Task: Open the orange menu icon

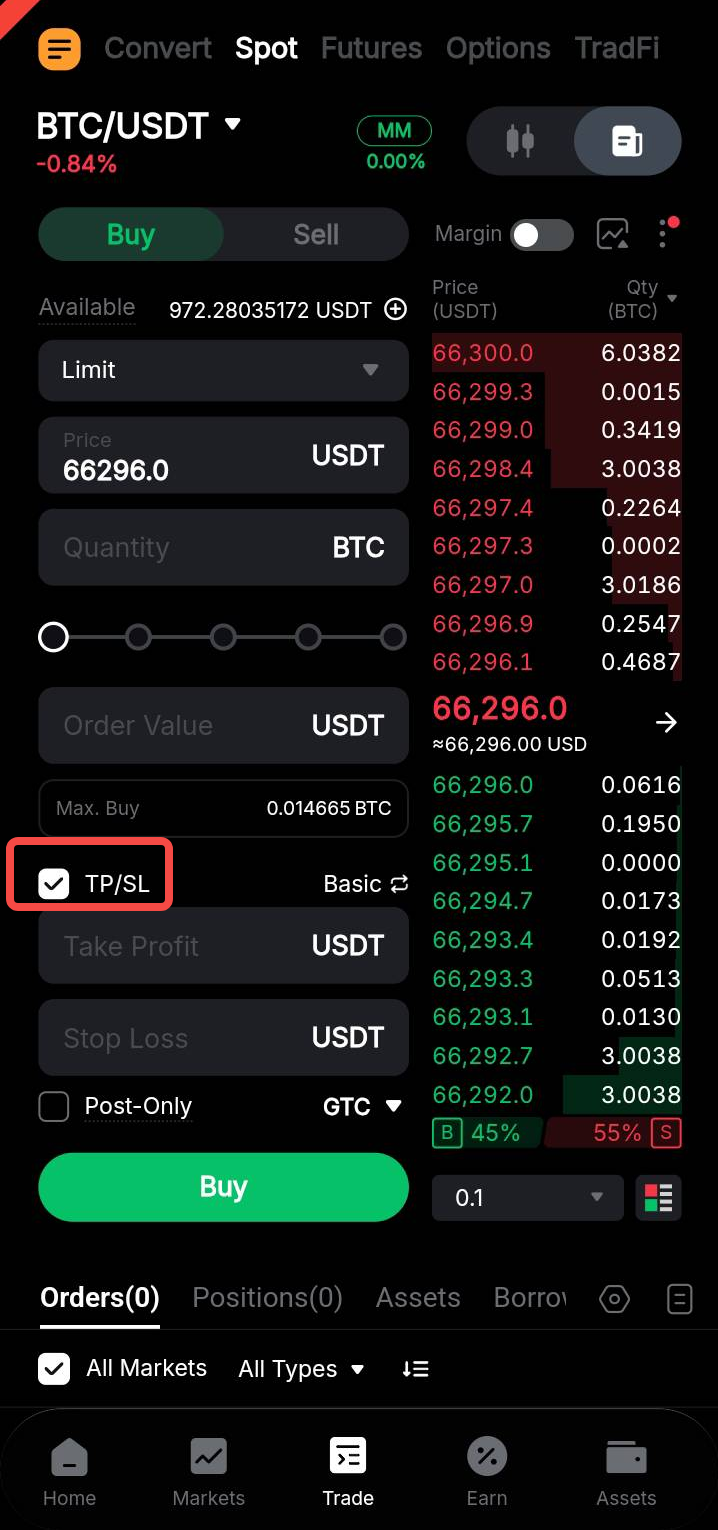Action: pos(59,48)
